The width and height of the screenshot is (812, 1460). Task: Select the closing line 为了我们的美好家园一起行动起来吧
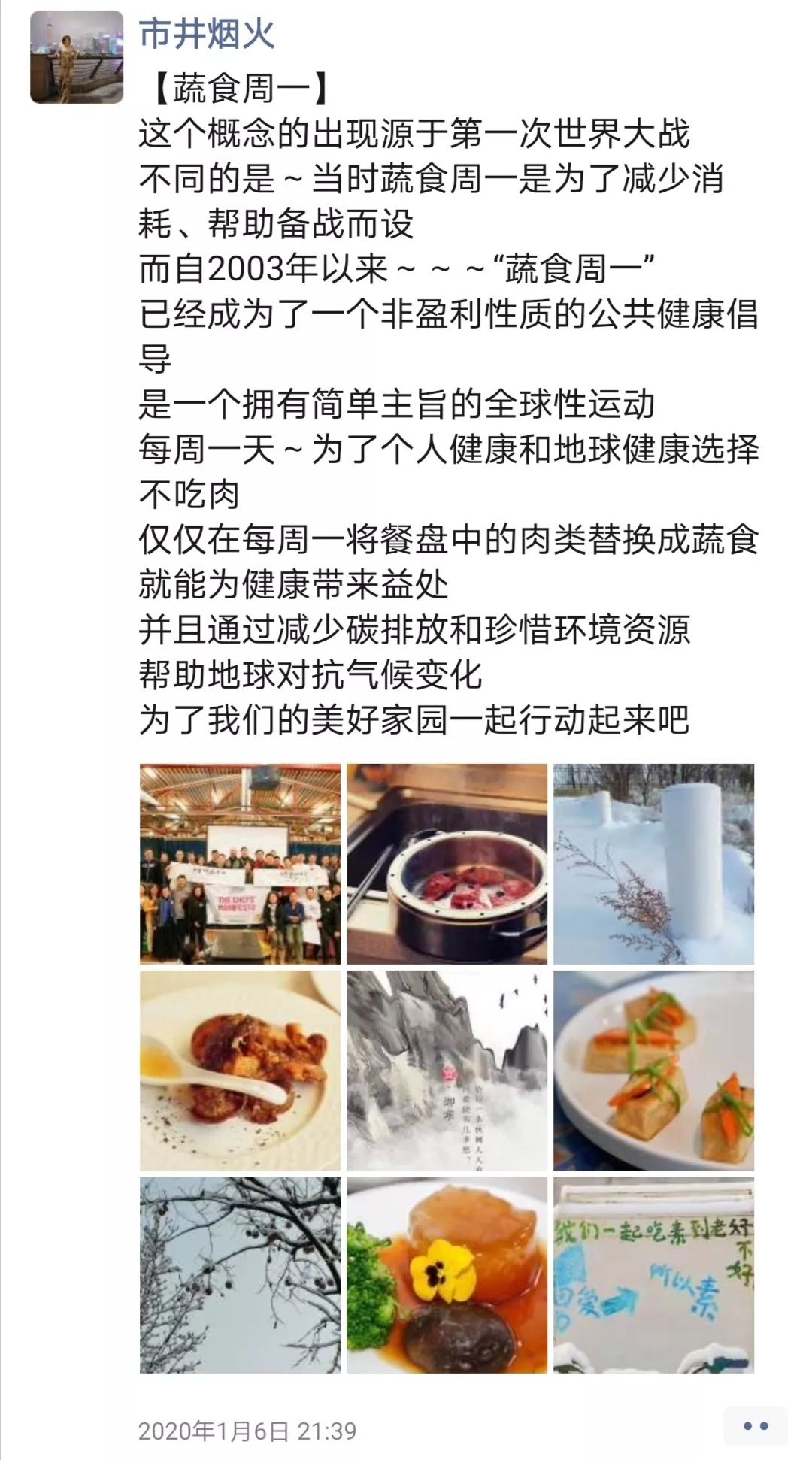421,720
